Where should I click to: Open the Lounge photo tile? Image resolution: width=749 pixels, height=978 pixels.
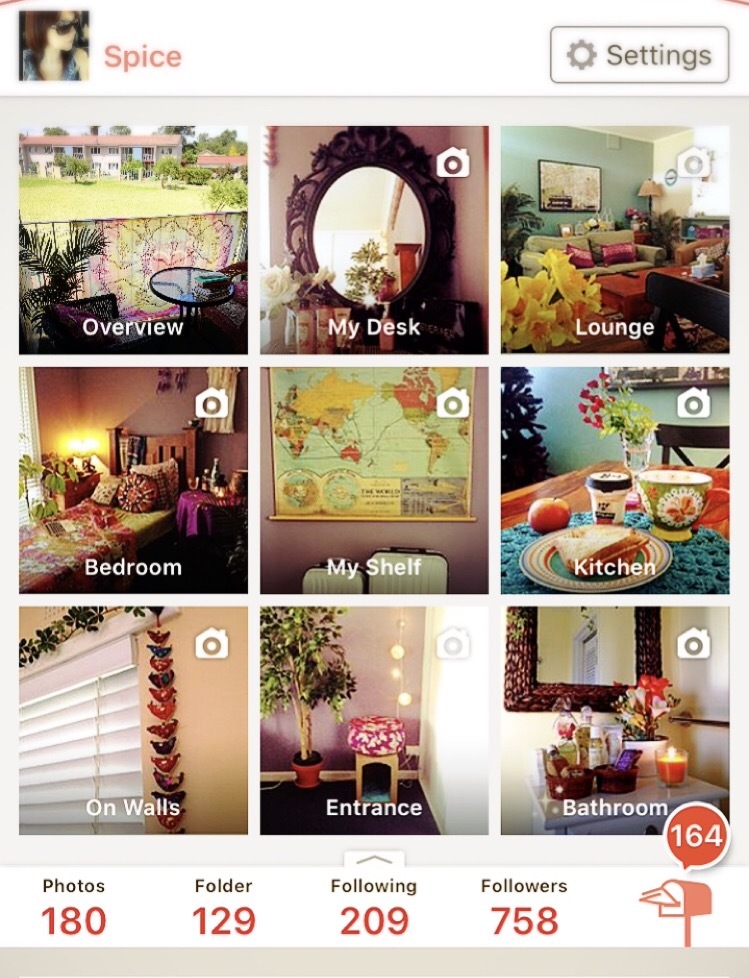[614, 240]
